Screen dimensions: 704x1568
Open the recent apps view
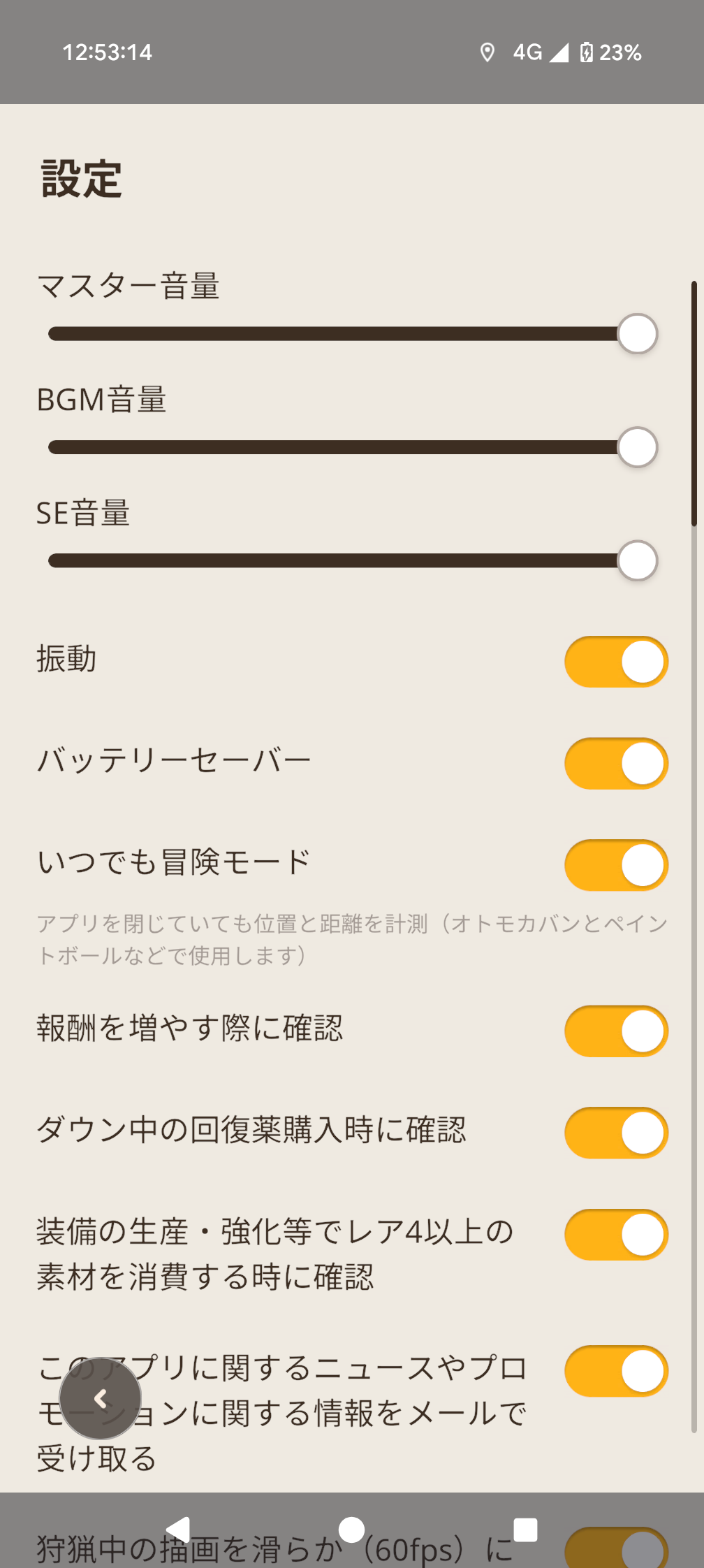[525, 1530]
